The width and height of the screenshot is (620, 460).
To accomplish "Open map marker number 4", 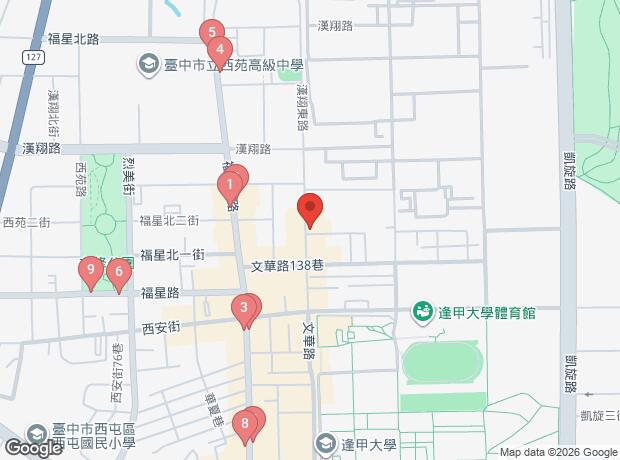I will tap(219, 48).
